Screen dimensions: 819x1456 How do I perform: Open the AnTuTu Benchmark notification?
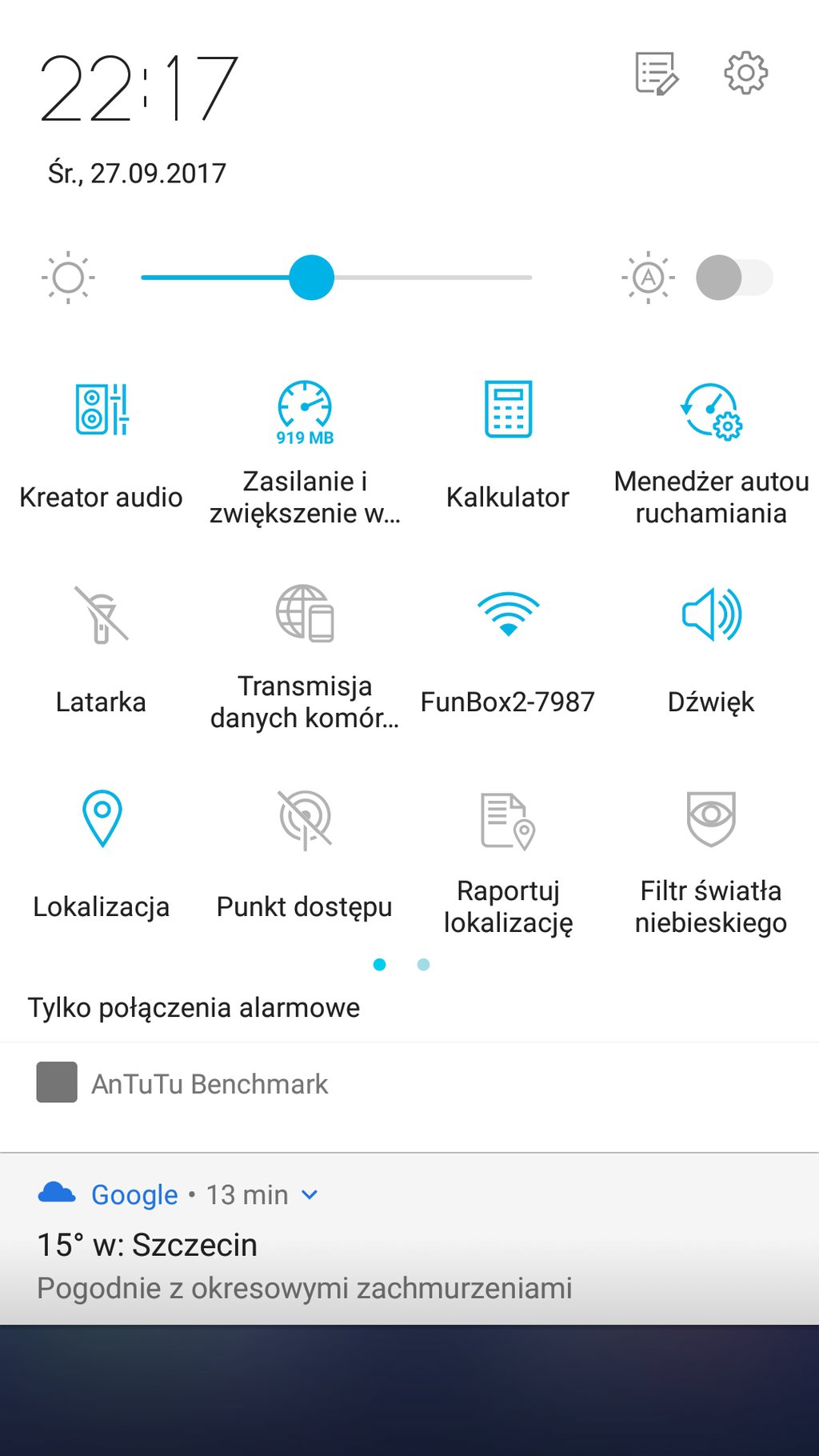click(x=210, y=1084)
